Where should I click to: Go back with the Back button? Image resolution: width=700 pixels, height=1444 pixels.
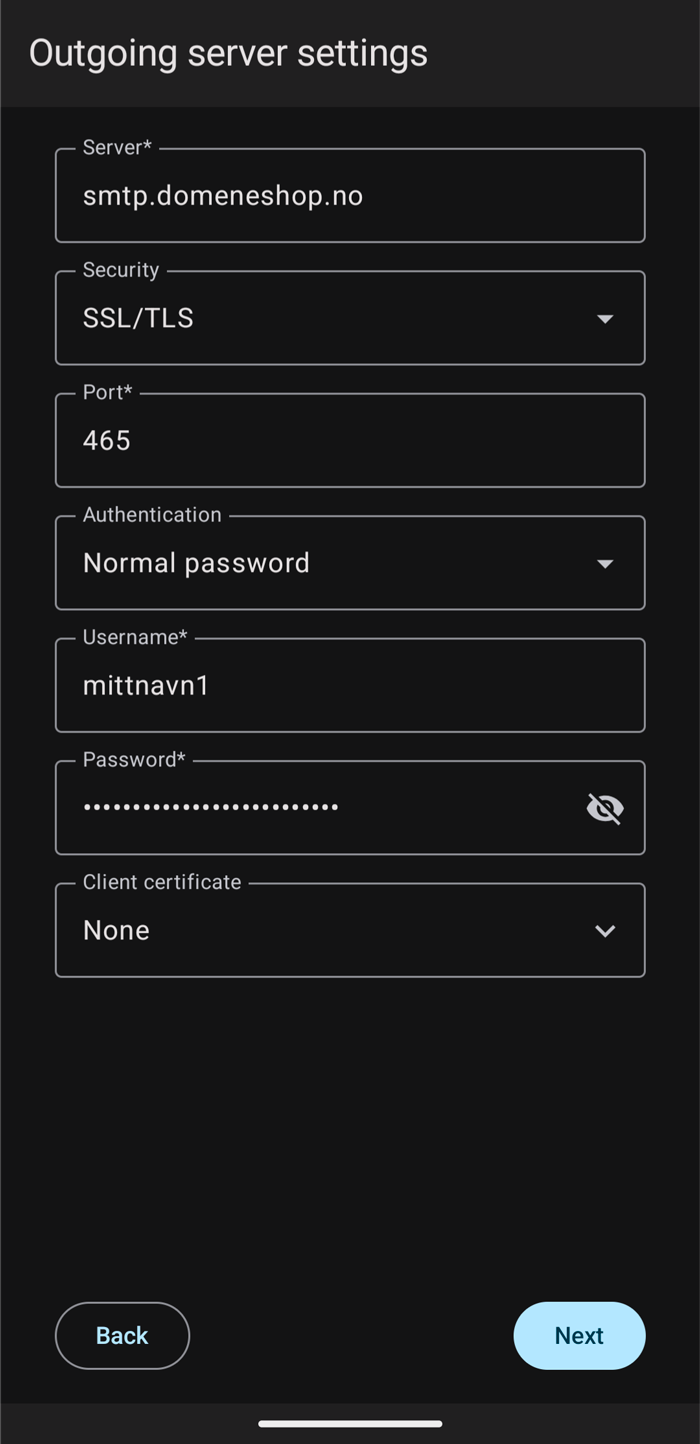122,1336
